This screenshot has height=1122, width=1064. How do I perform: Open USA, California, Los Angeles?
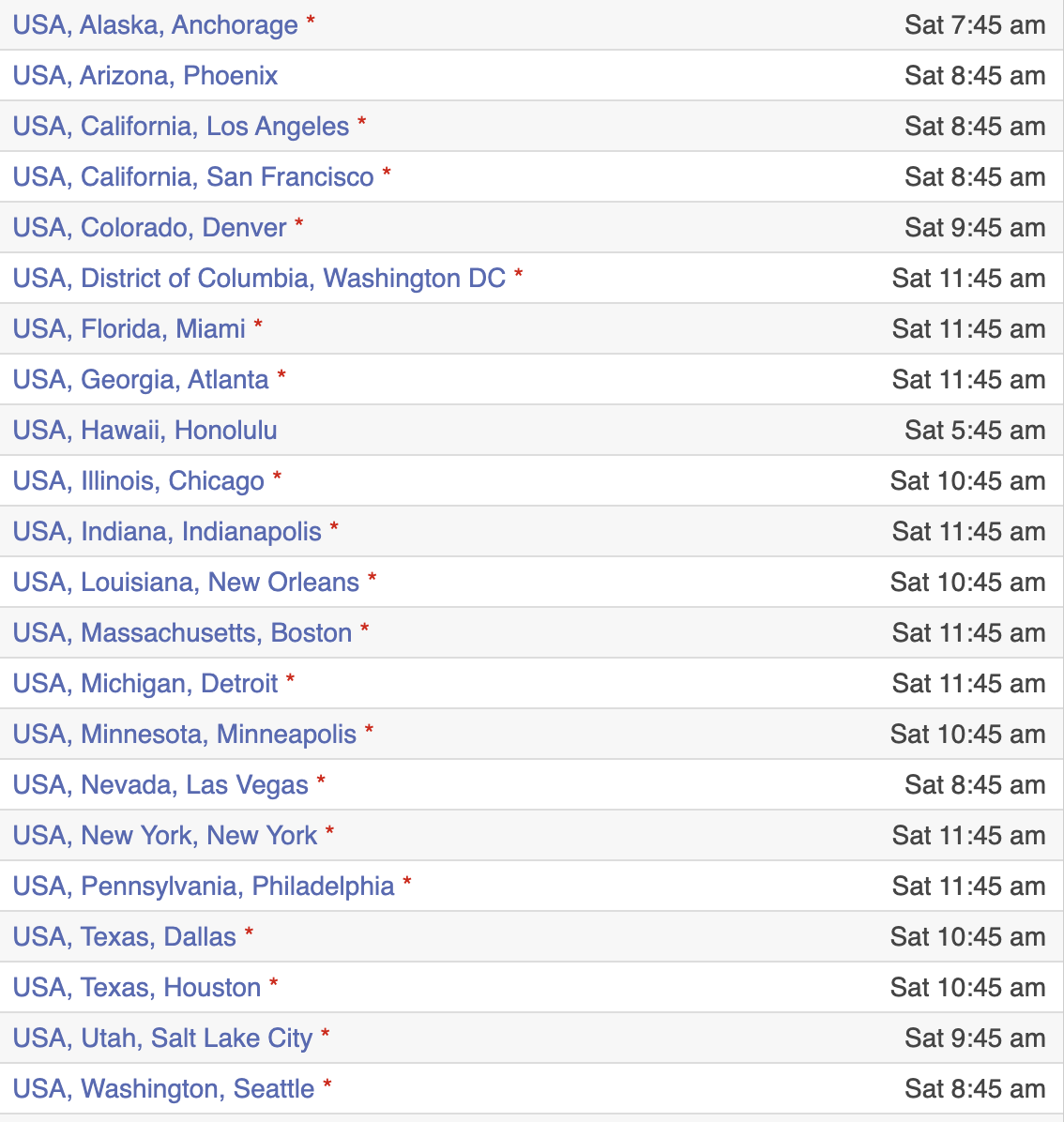pos(181,127)
